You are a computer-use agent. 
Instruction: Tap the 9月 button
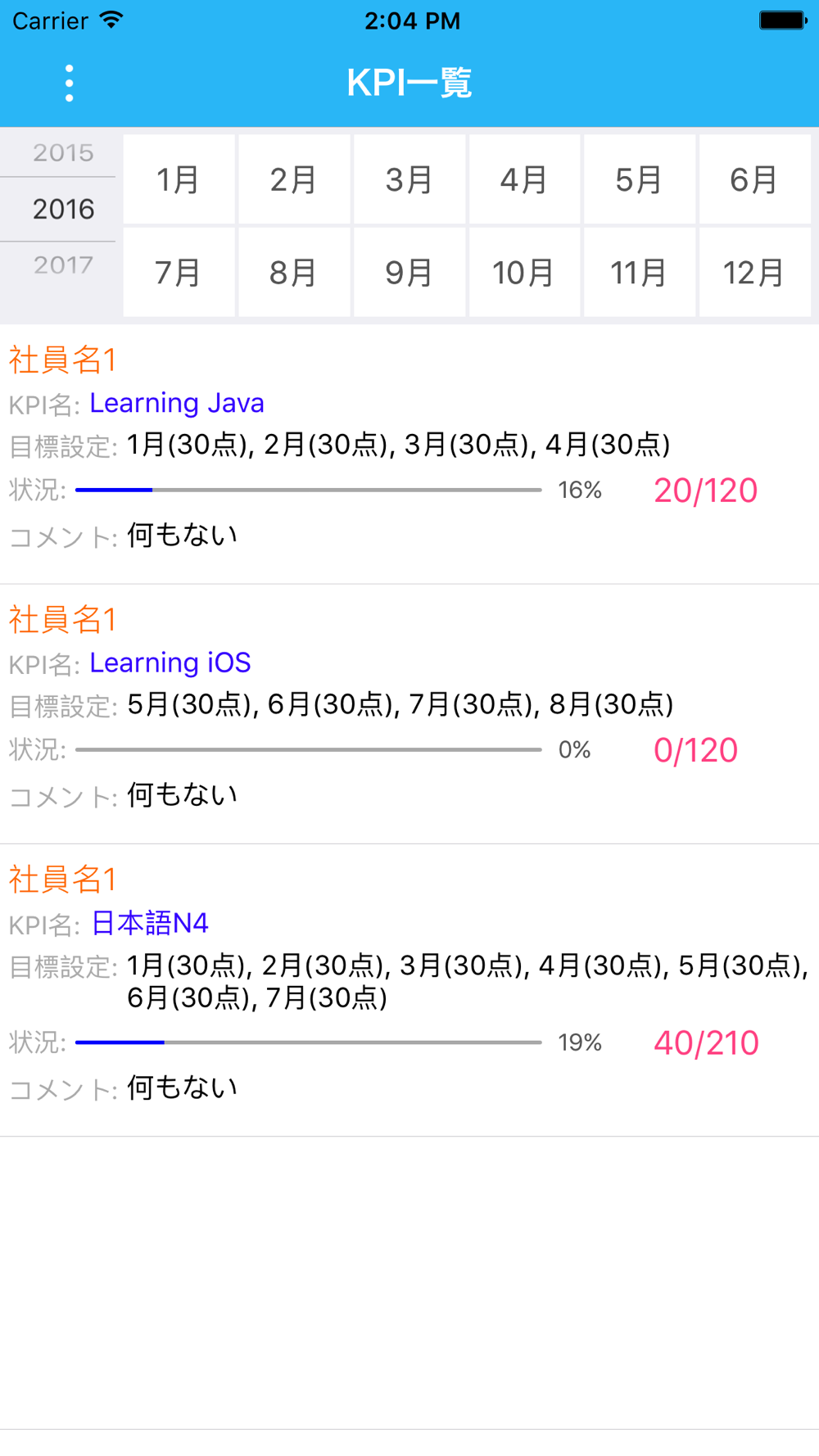[x=409, y=272]
